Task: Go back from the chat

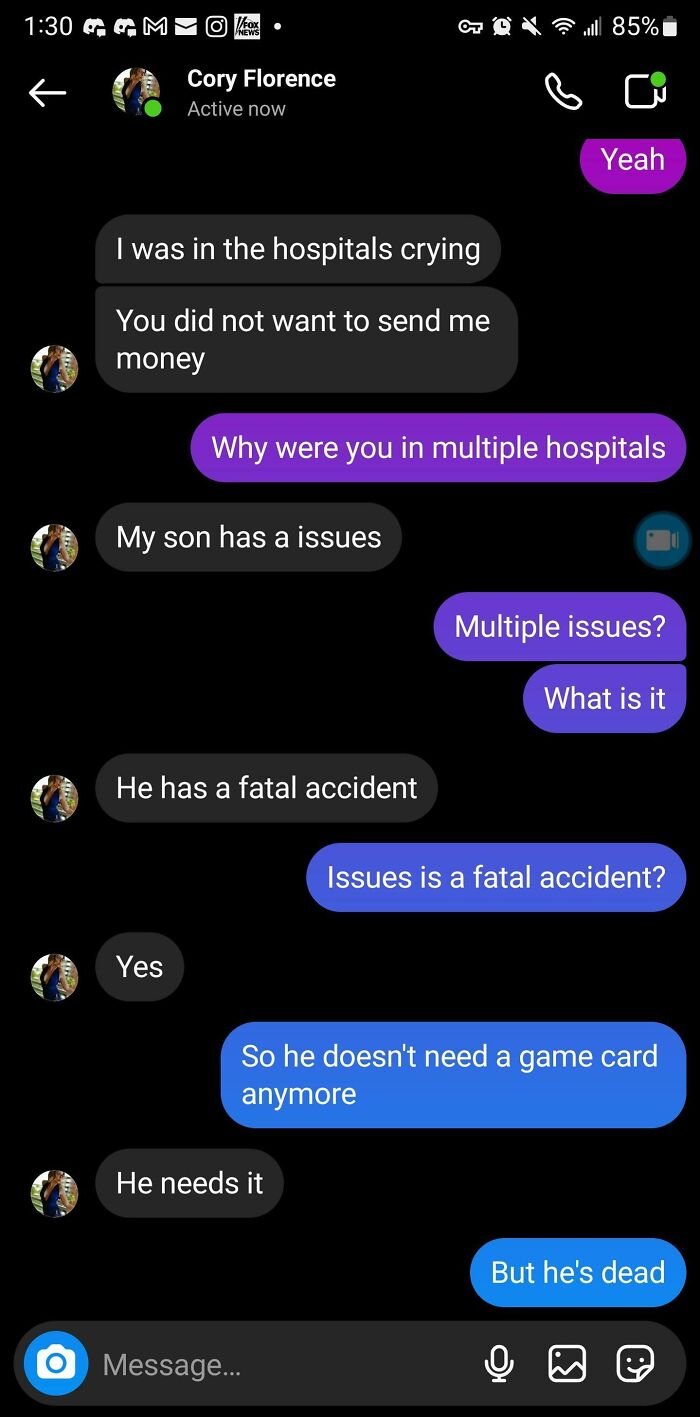Action: 47,93
